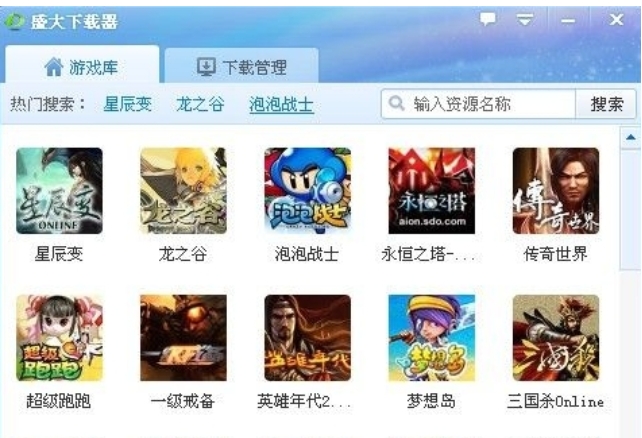Tap the 搜索 button
The width and height of the screenshot is (642, 438).
pyautogui.click(x=606, y=104)
